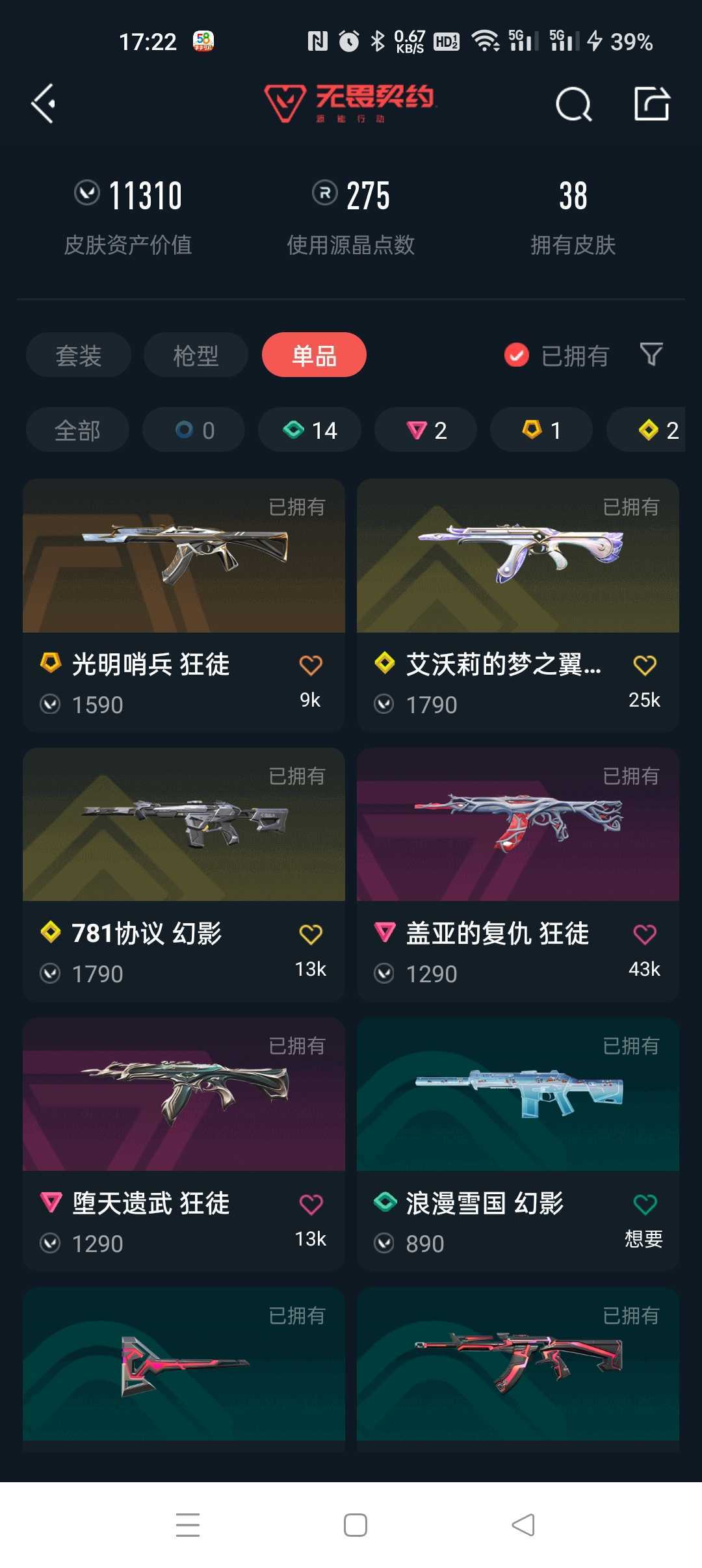
Task: Select the 单品 tab
Action: click(314, 355)
